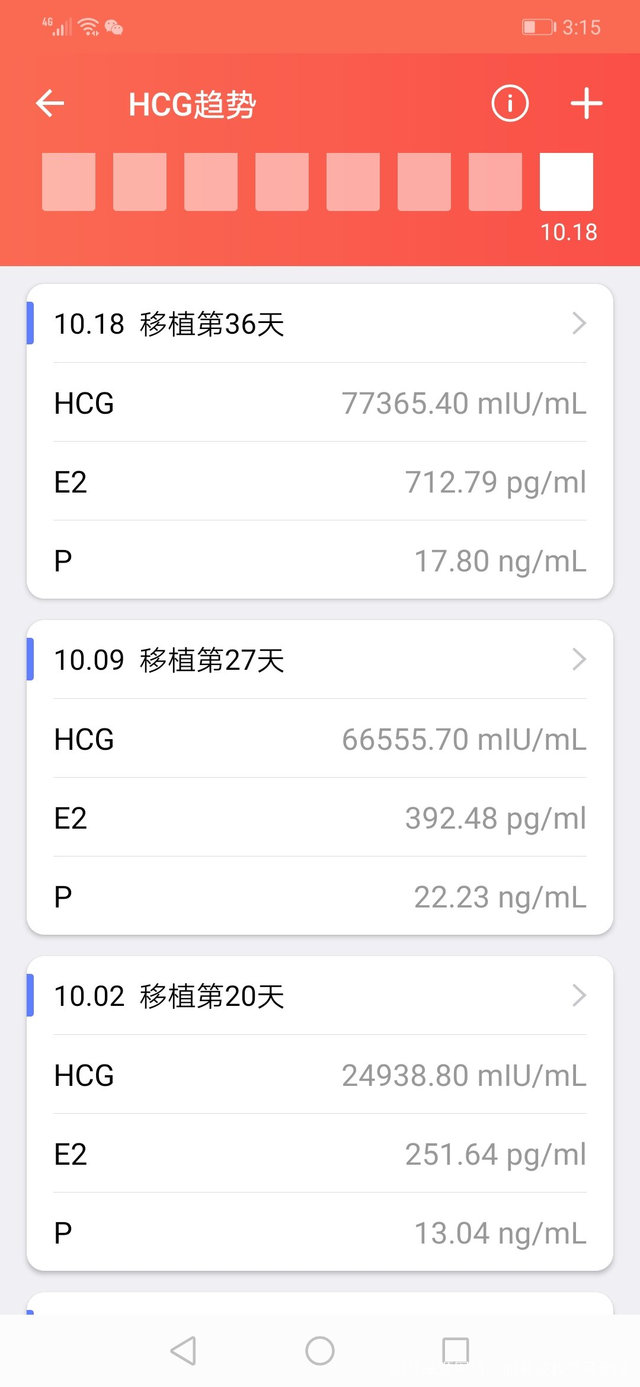The width and height of the screenshot is (640, 1387).
Task: Go back from the HCG趋势 page
Action: 50,104
